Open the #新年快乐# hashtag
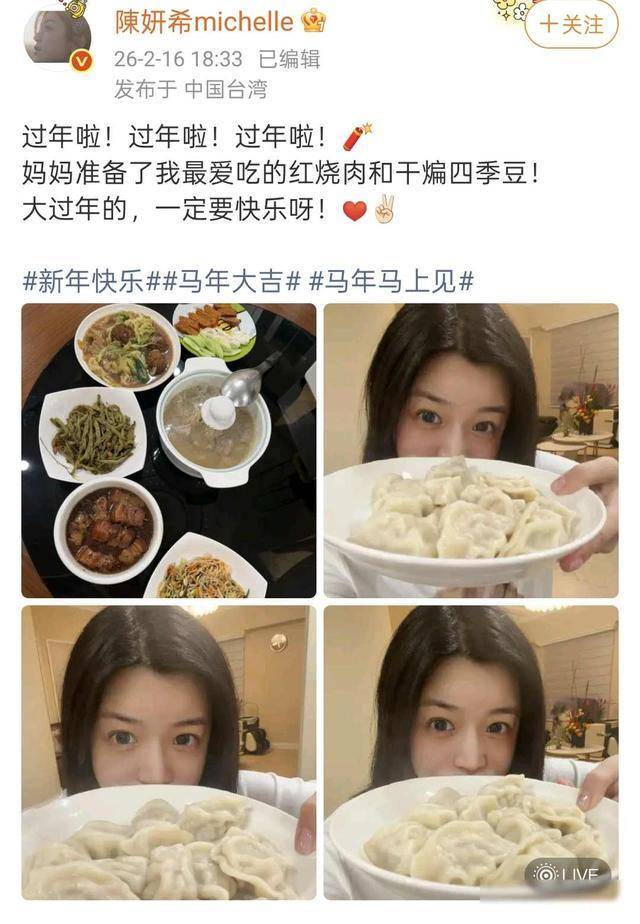Screen dimensions: 640x924 pos(84,282)
